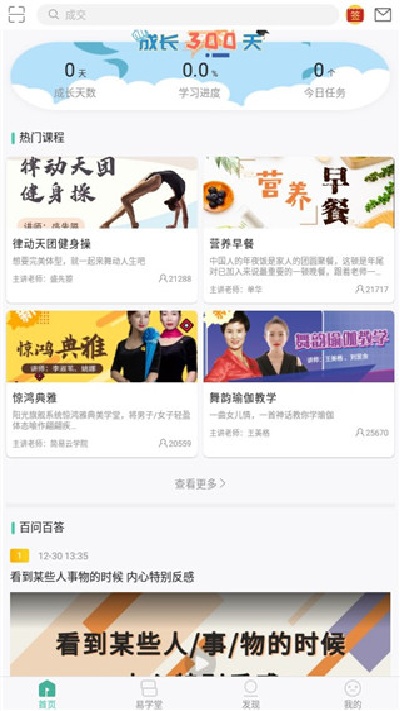This screenshot has width=400, height=711.
Task: Switch to the 尚学堂 tab
Action: pos(149,694)
